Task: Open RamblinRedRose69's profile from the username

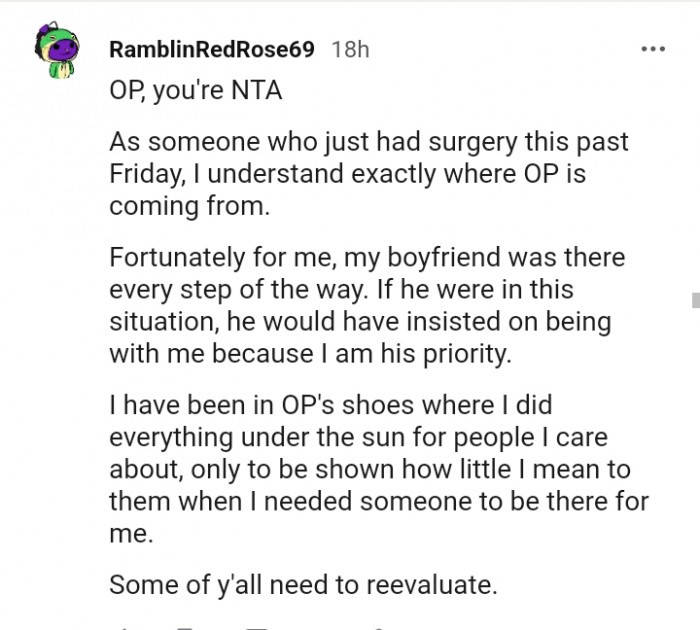Action: pos(212,49)
